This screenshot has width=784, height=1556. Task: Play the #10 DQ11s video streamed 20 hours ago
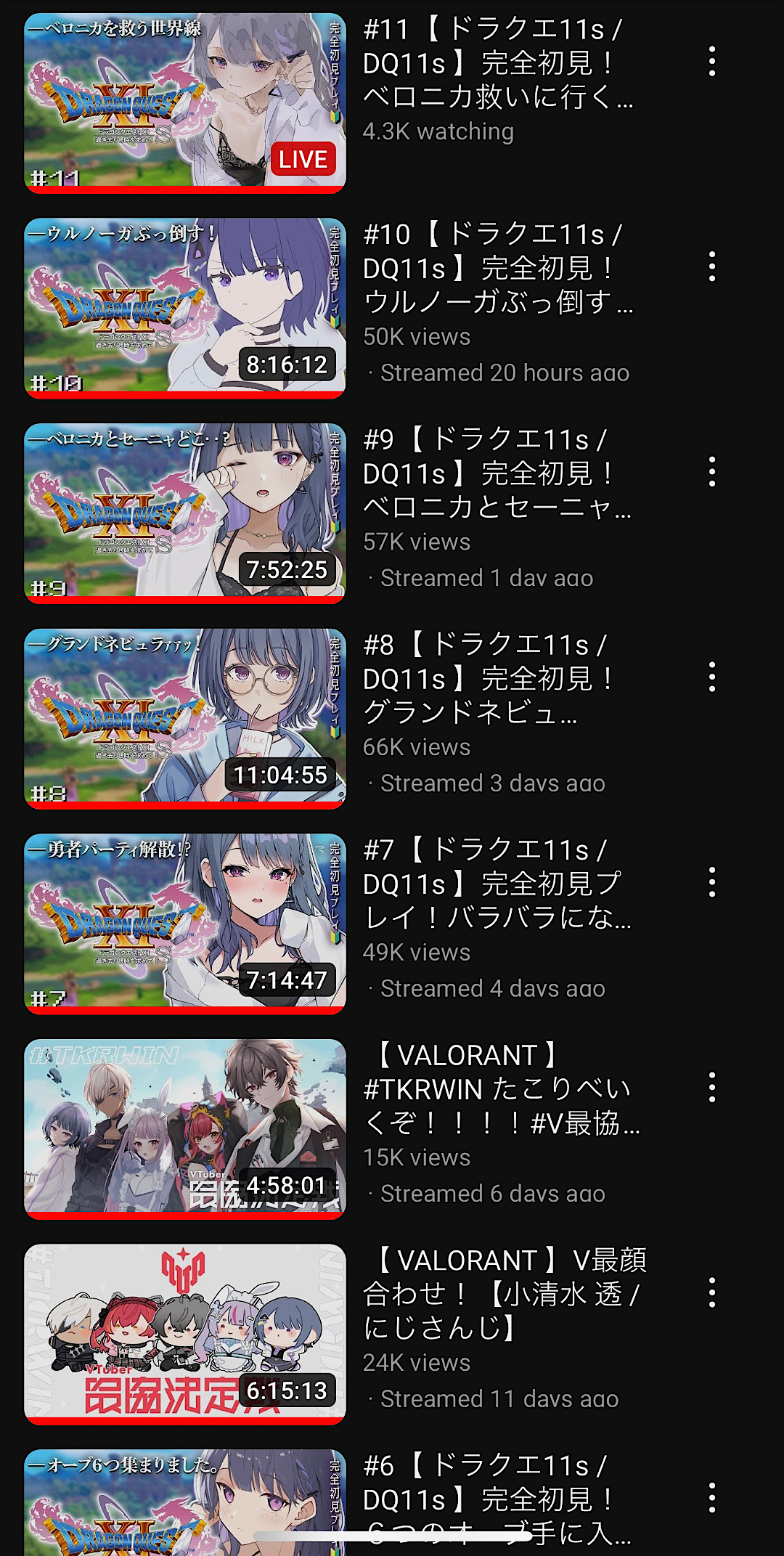(x=184, y=308)
